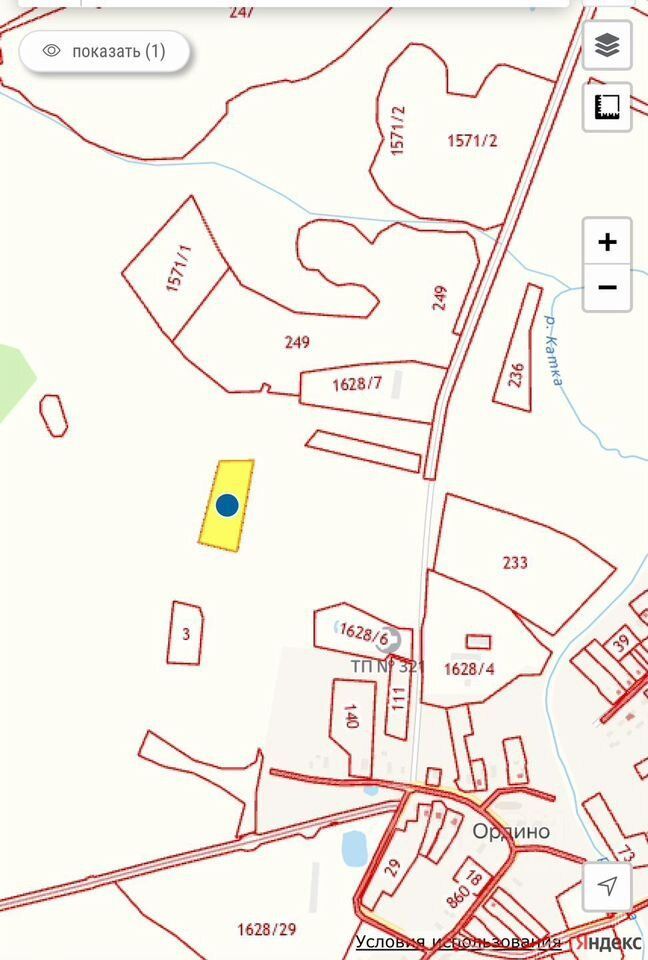648x960 pixels.
Task: Open the map layers selector
Action: pyautogui.click(x=607, y=45)
